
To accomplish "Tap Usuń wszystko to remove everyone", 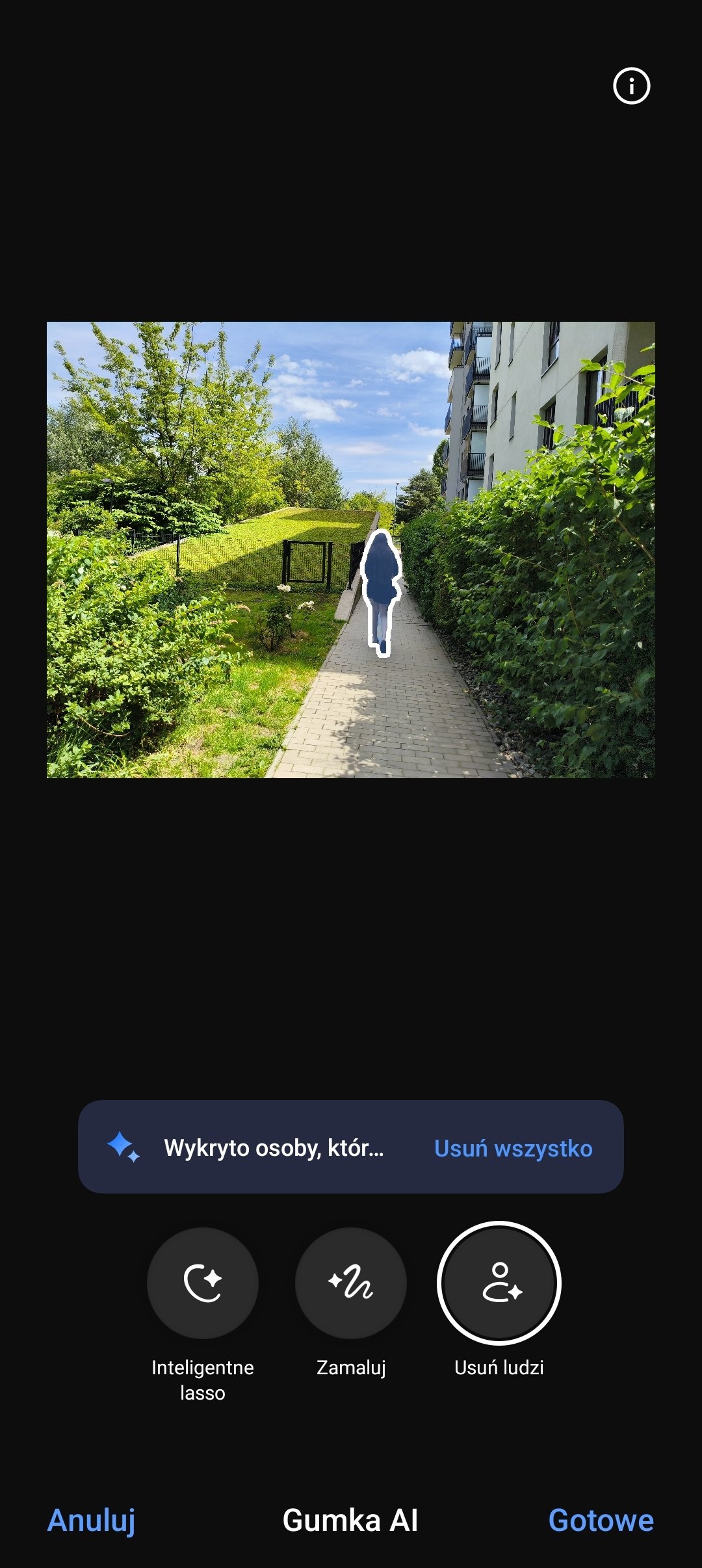I will (x=513, y=1148).
